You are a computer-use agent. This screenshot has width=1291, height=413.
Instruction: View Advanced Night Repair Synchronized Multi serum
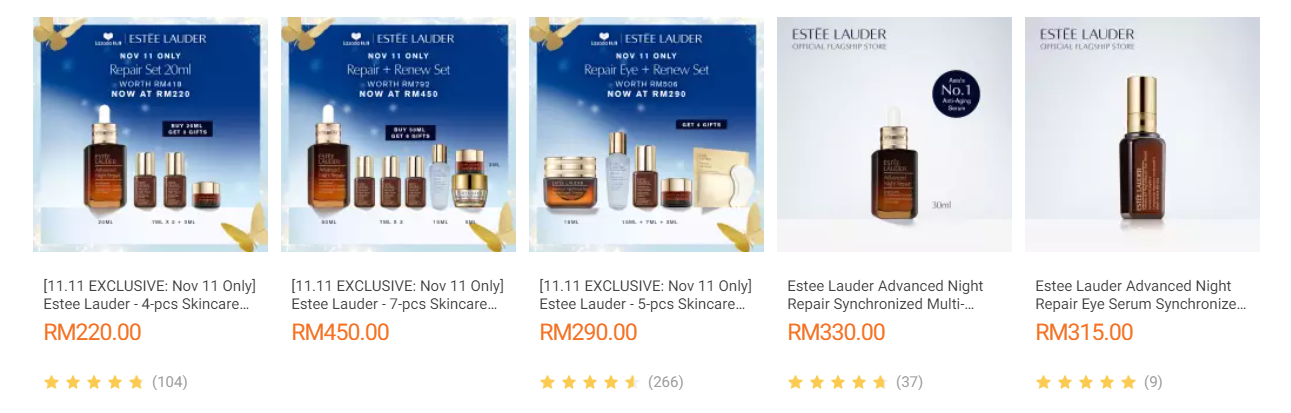click(894, 135)
